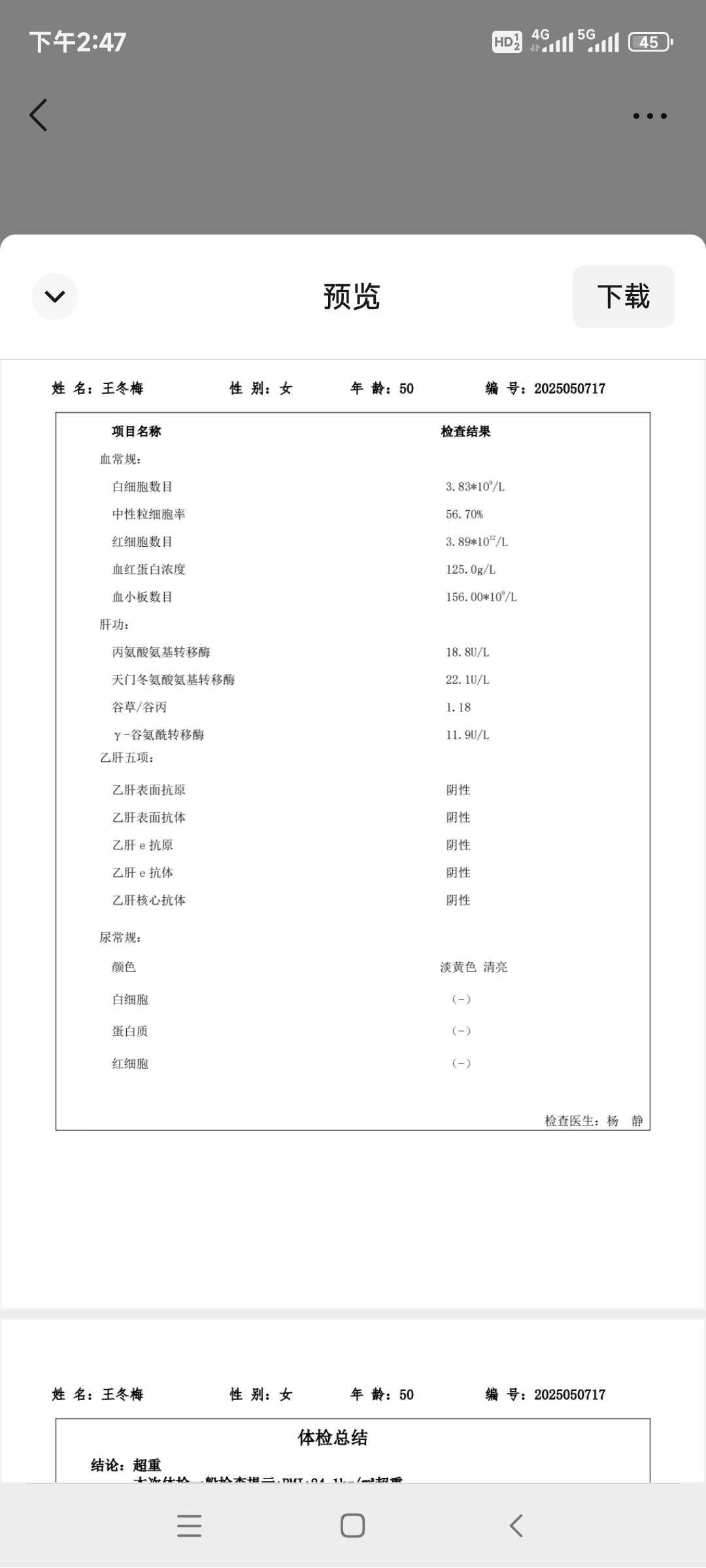Image resolution: width=706 pixels, height=1568 pixels.
Task: Tap the system back button
Action: coord(516,1526)
